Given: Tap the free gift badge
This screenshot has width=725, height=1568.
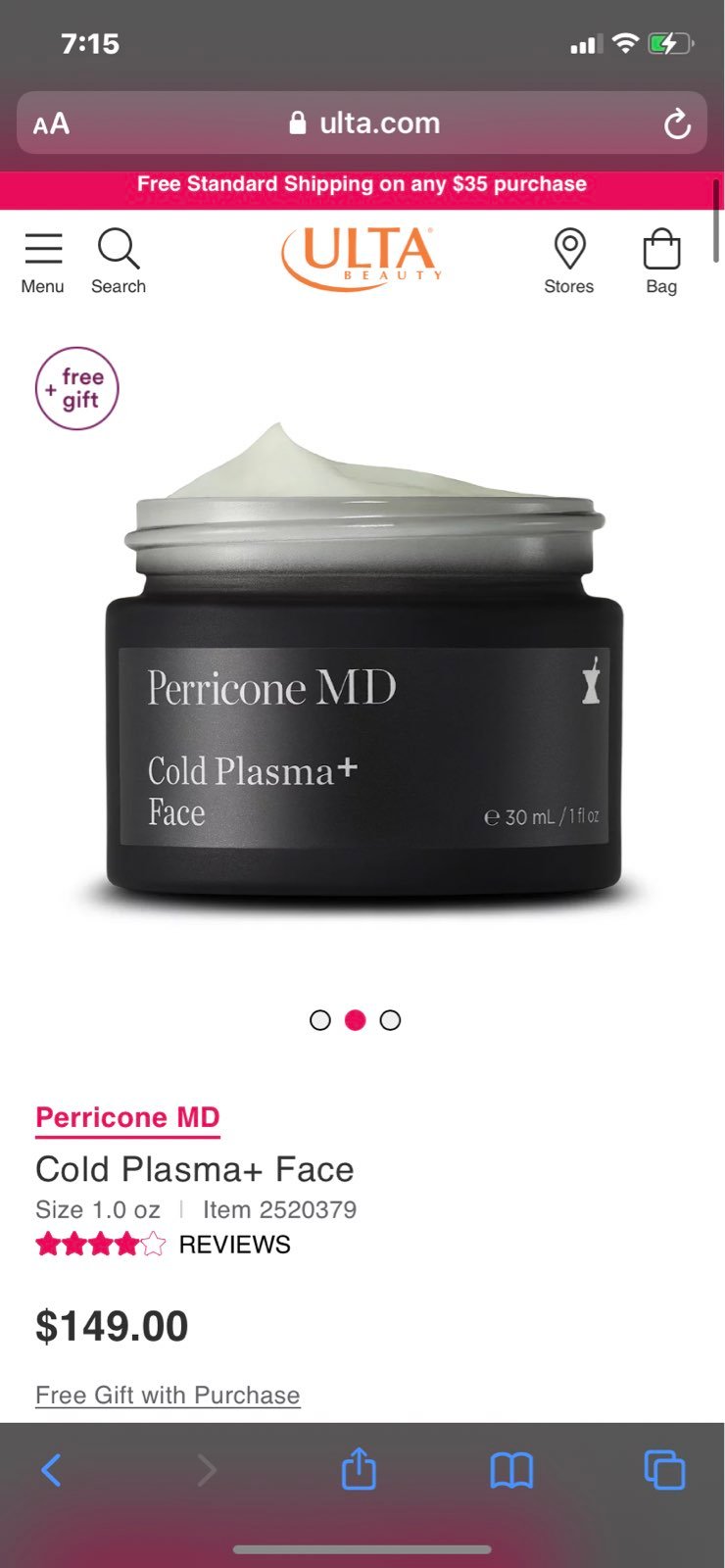Looking at the screenshot, I should point(76,388).
